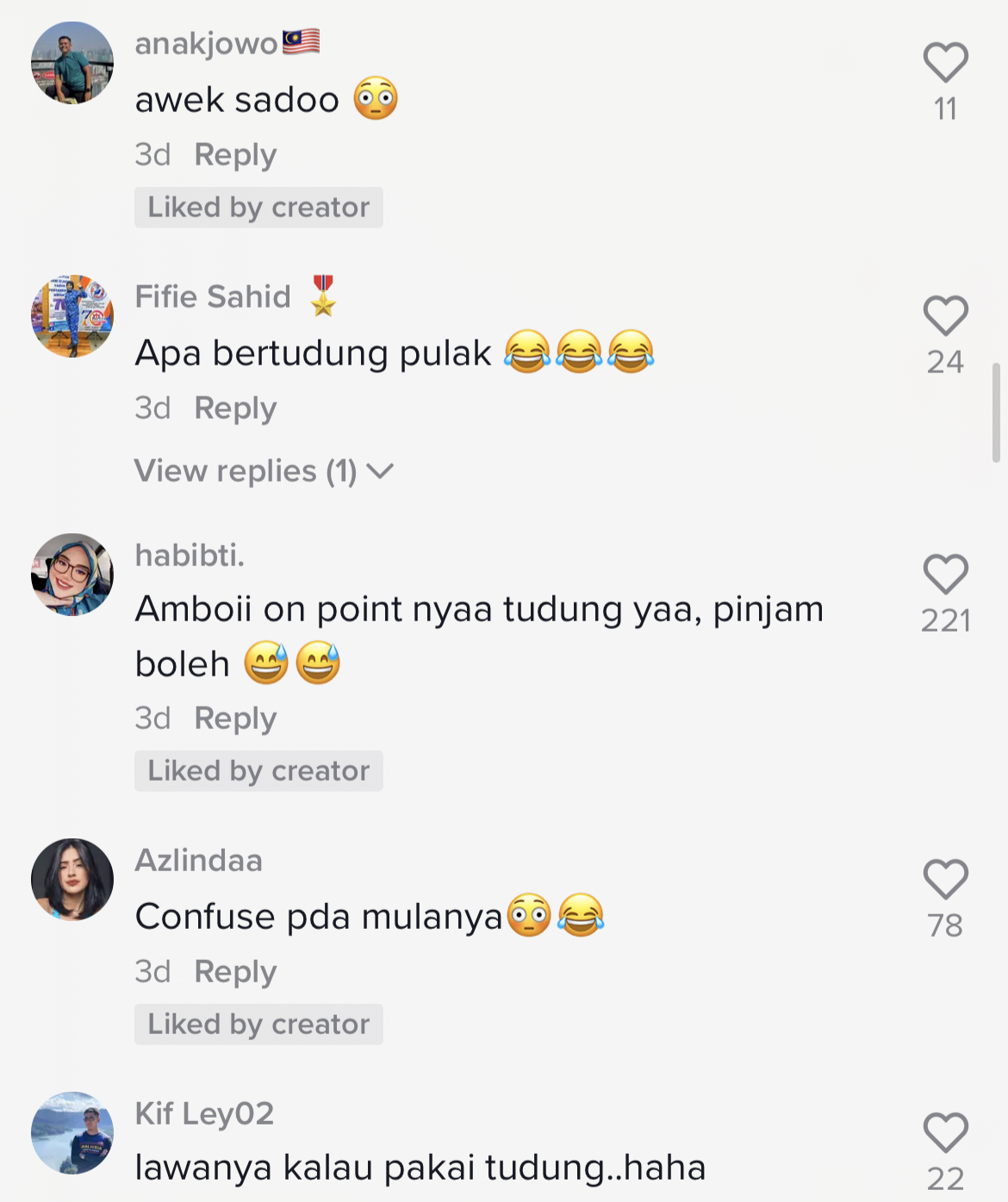The width and height of the screenshot is (1008, 1202).
Task: Like anakjowo's comment
Action: click(945, 63)
